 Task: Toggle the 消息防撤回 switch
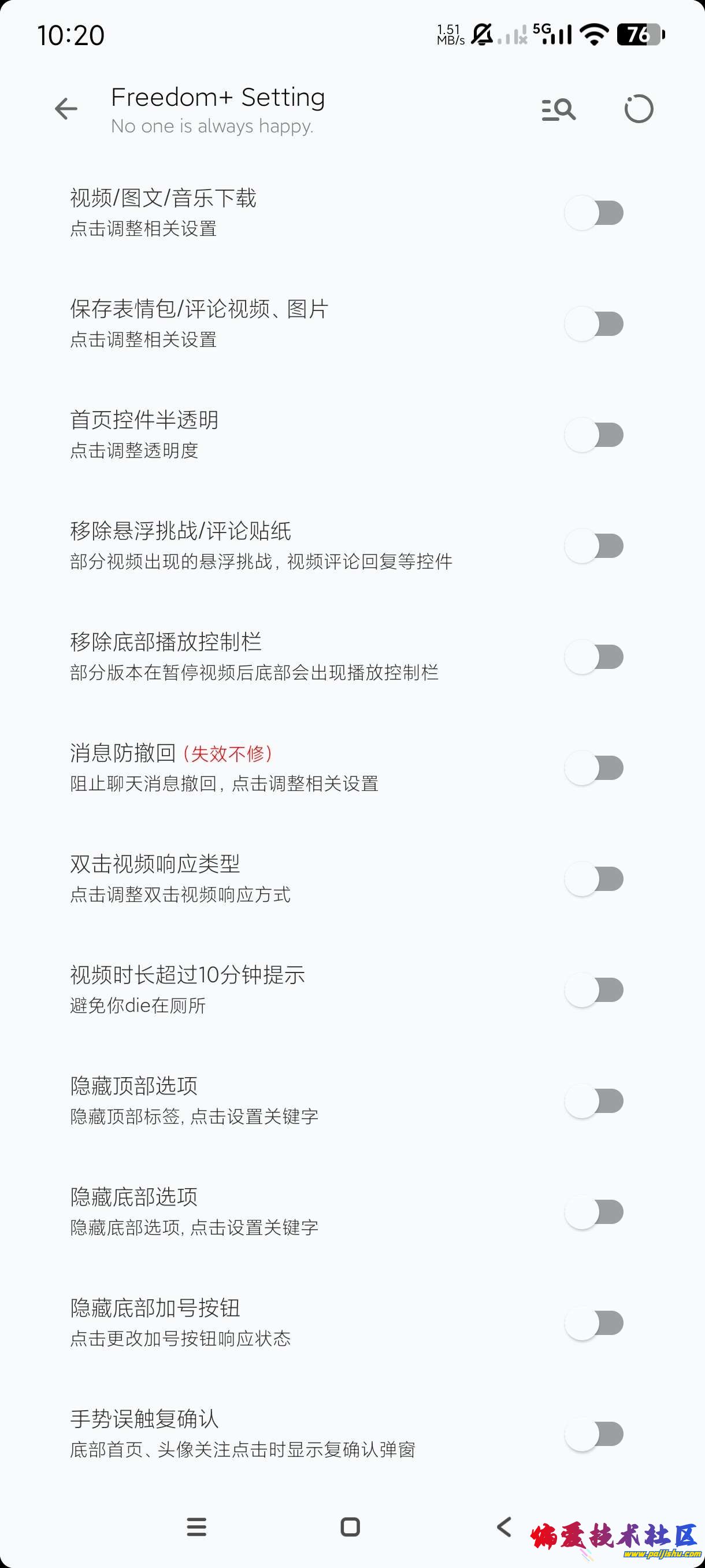pyautogui.click(x=594, y=768)
